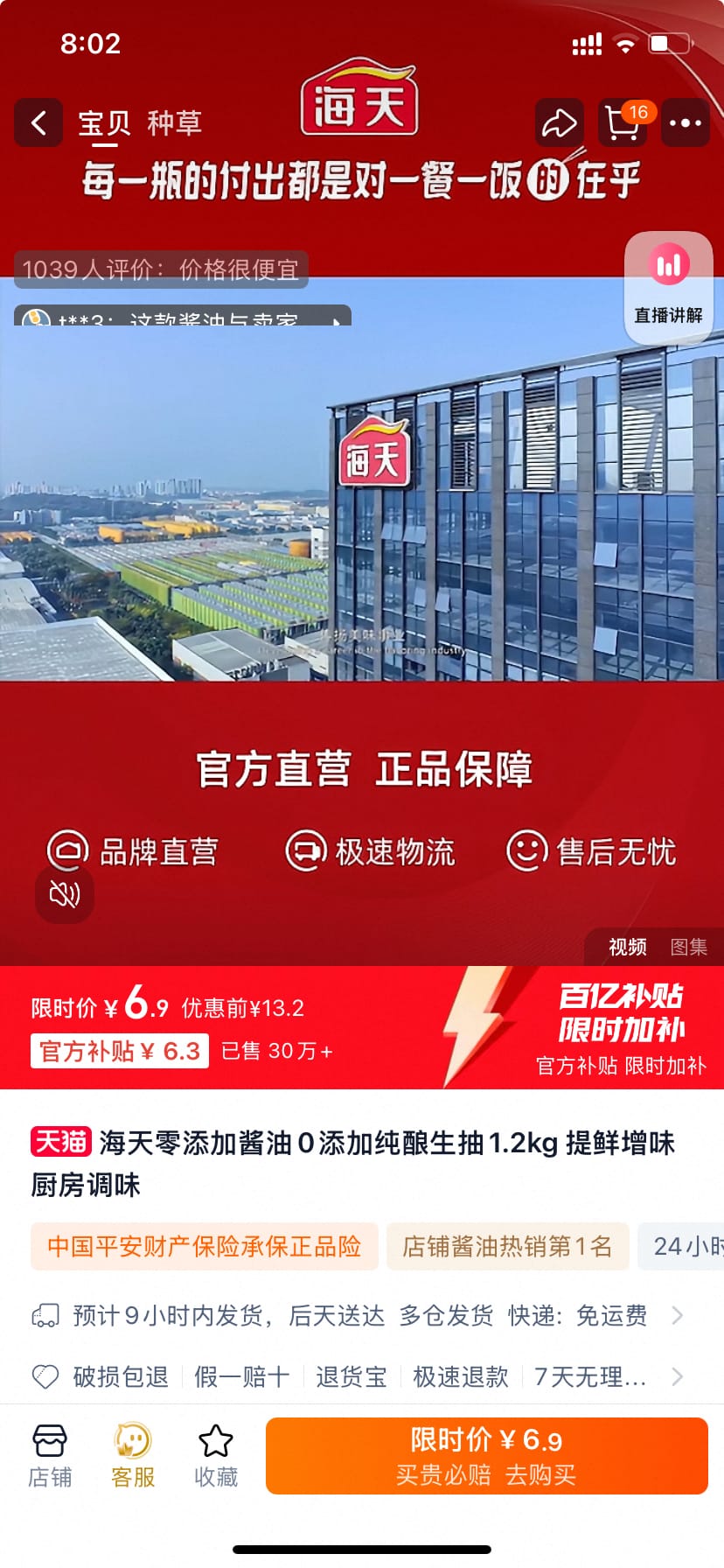Buy now at 限时价 ¥6.9

point(486,1456)
